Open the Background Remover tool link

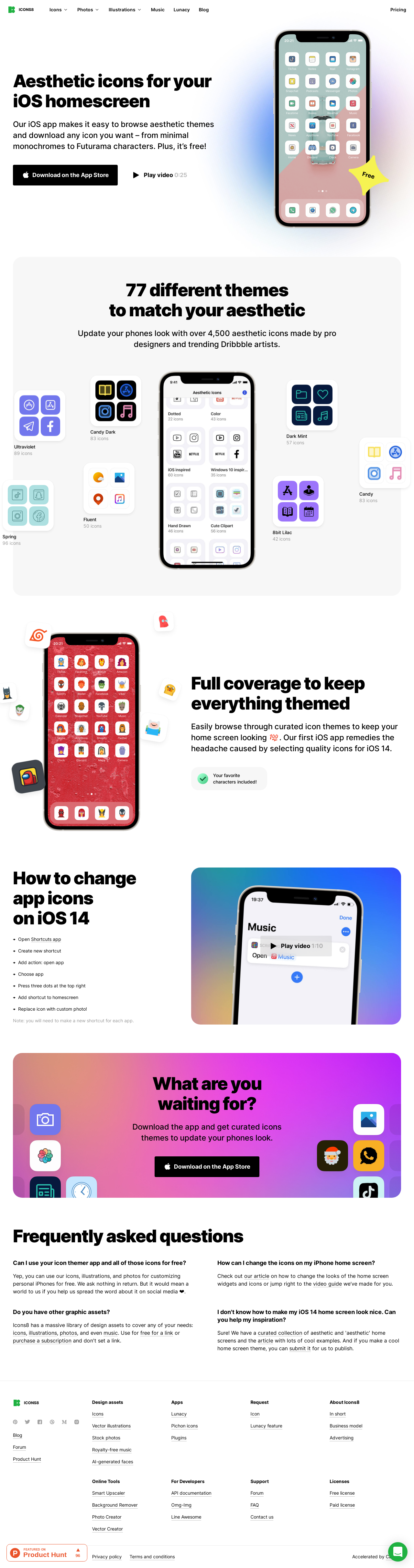tap(114, 1505)
